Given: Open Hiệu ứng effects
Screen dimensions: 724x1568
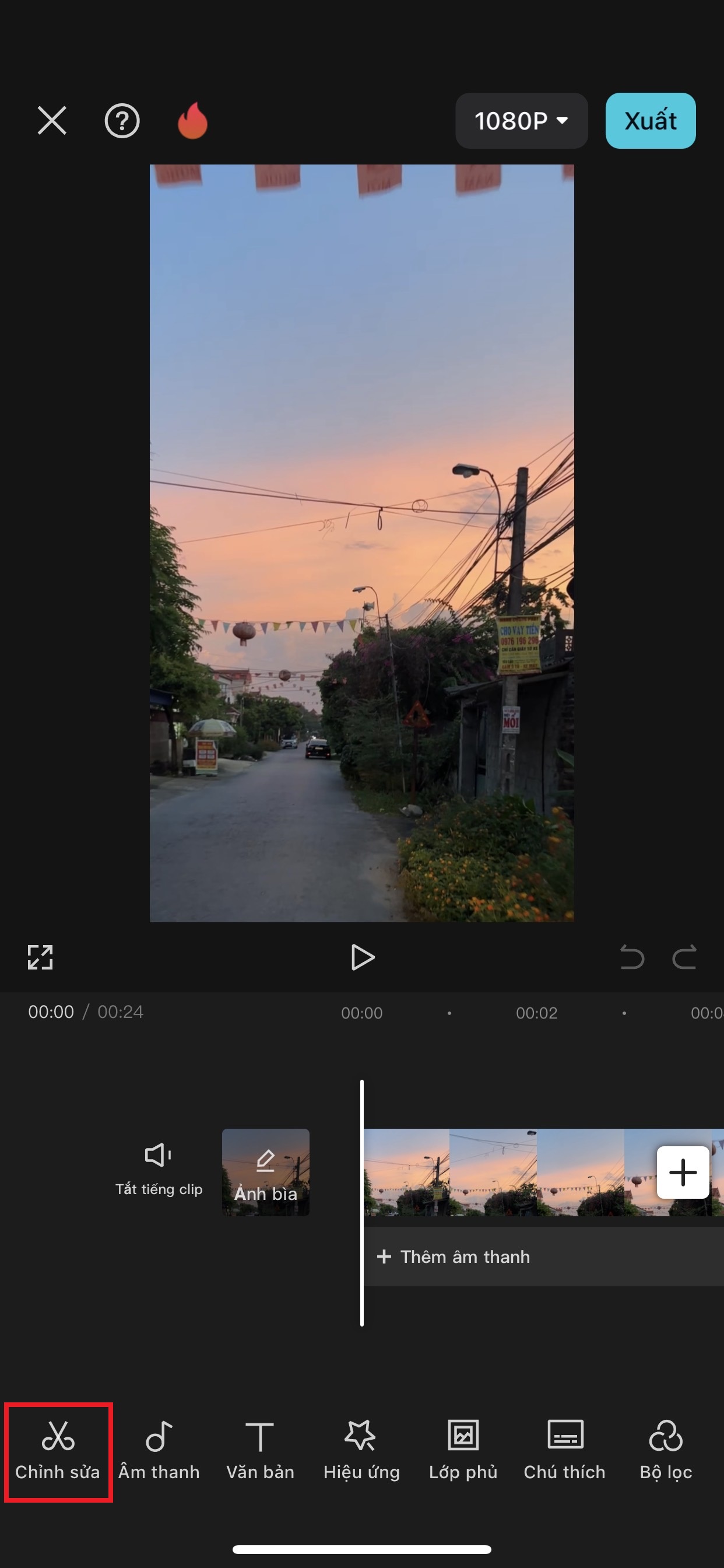Looking at the screenshot, I should click(361, 1451).
